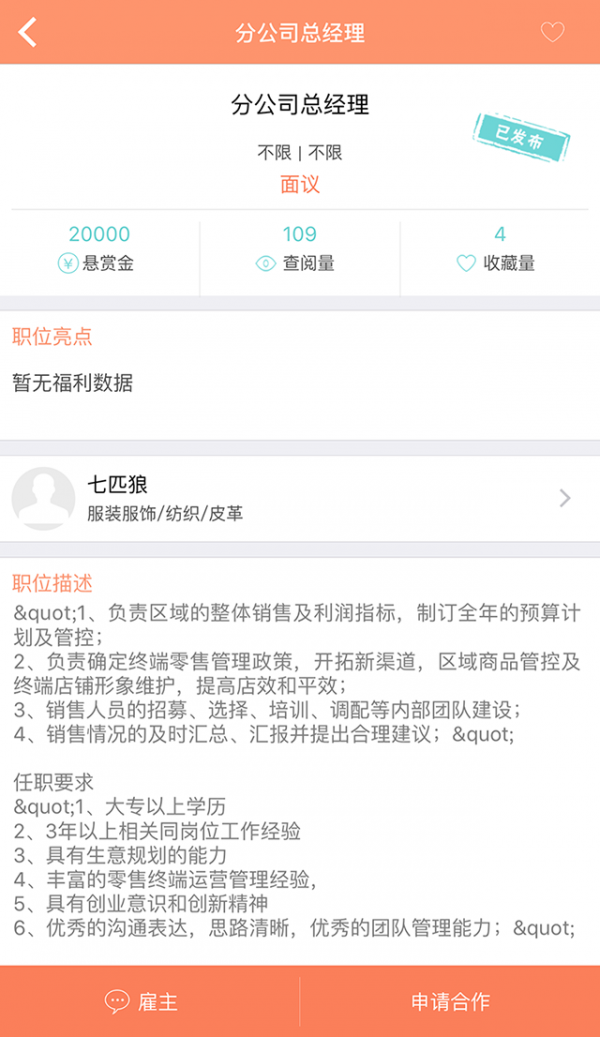Open the 七匹狼 company profile
The width and height of the screenshot is (600, 1037).
[300, 498]
